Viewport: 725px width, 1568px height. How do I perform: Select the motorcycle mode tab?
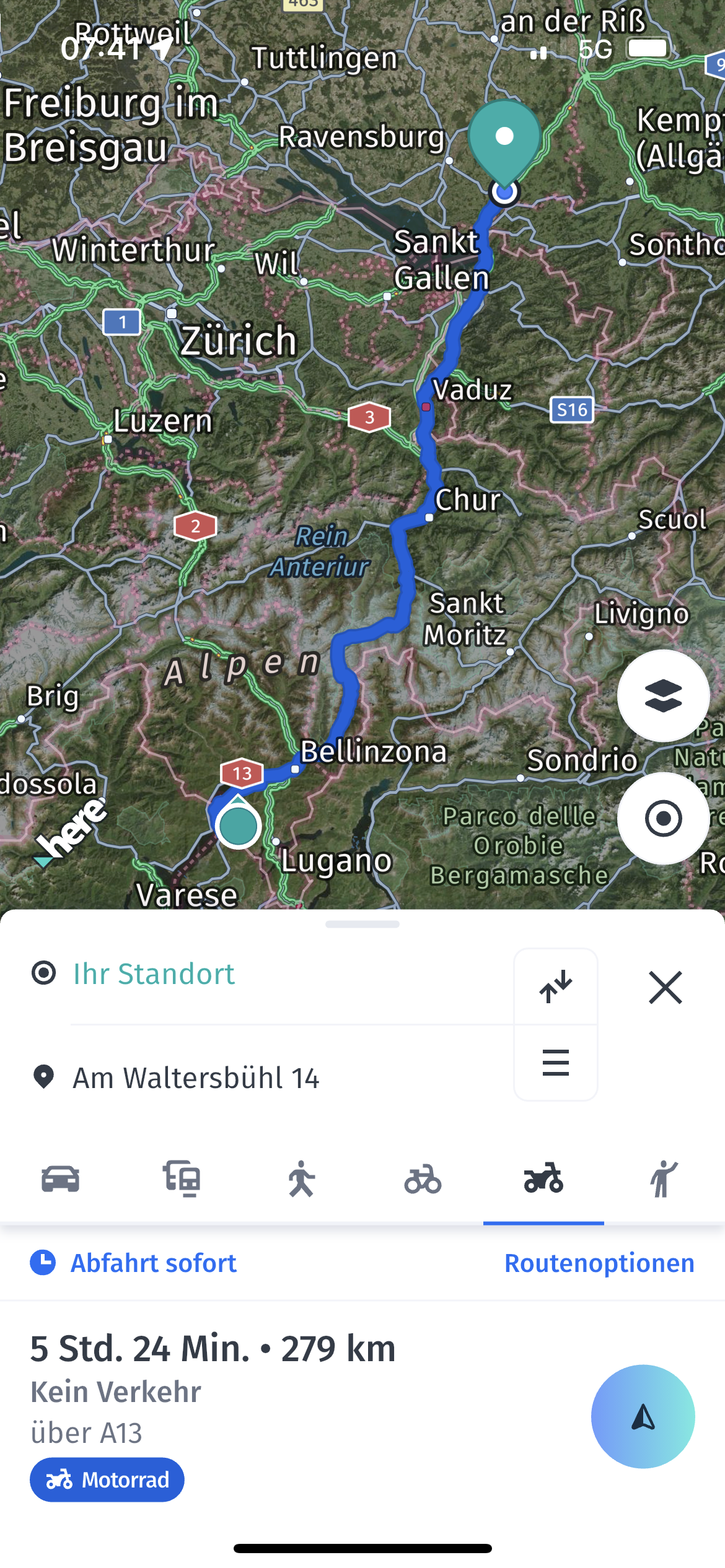click(x=543, y=1178)
